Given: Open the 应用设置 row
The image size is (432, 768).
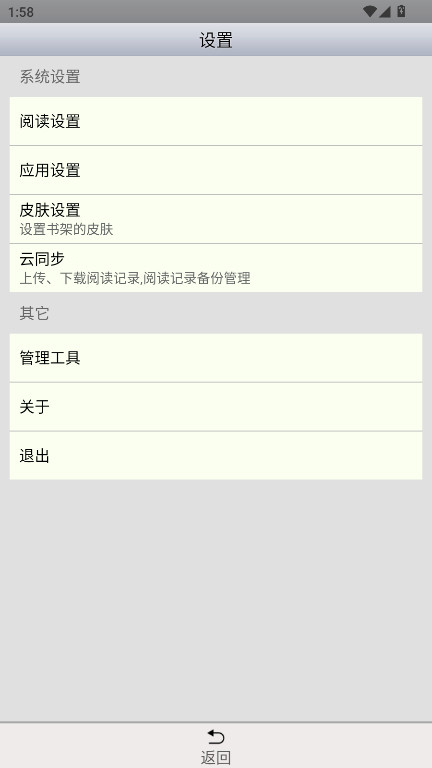Looking at the screenshot, I should click(x=216, y=170).
